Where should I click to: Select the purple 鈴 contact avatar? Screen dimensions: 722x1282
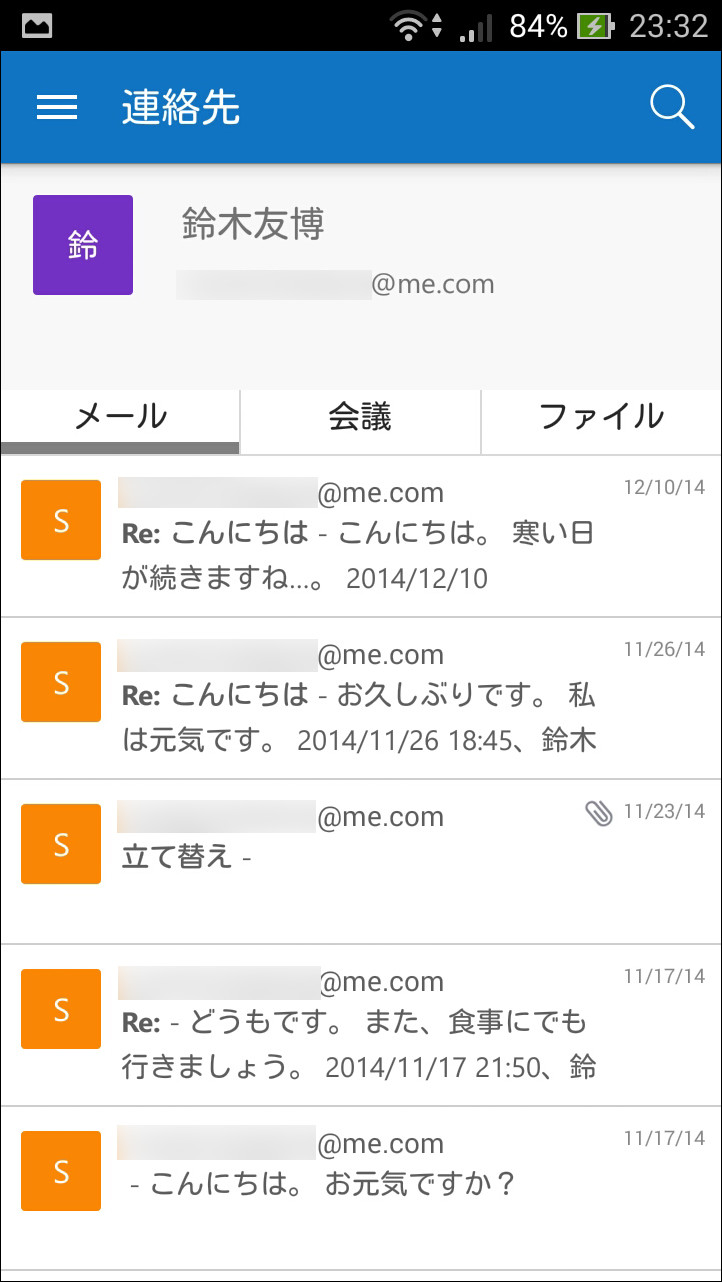(x=82, y=244)
